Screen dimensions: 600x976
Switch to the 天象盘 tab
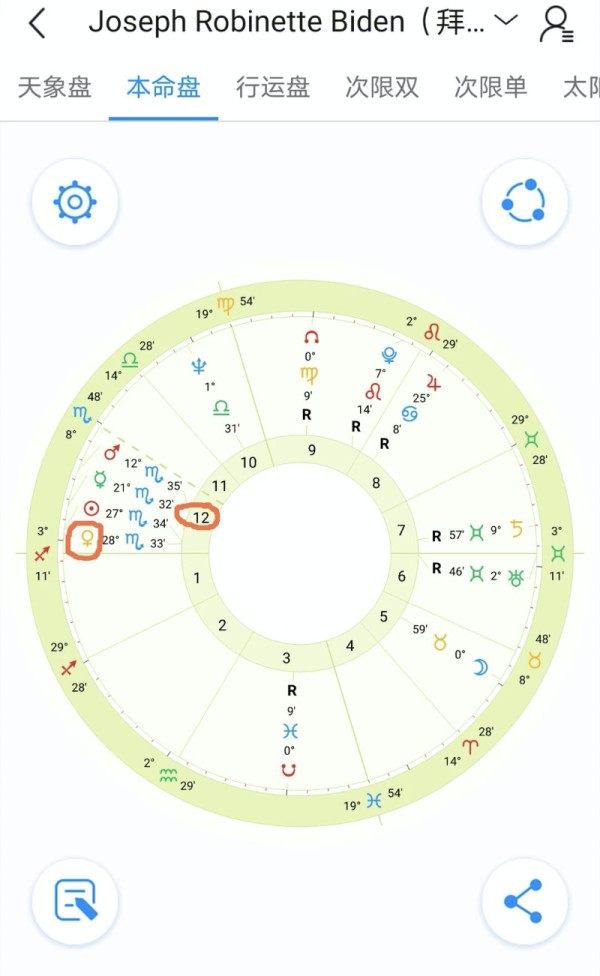[x=55, y=88]
